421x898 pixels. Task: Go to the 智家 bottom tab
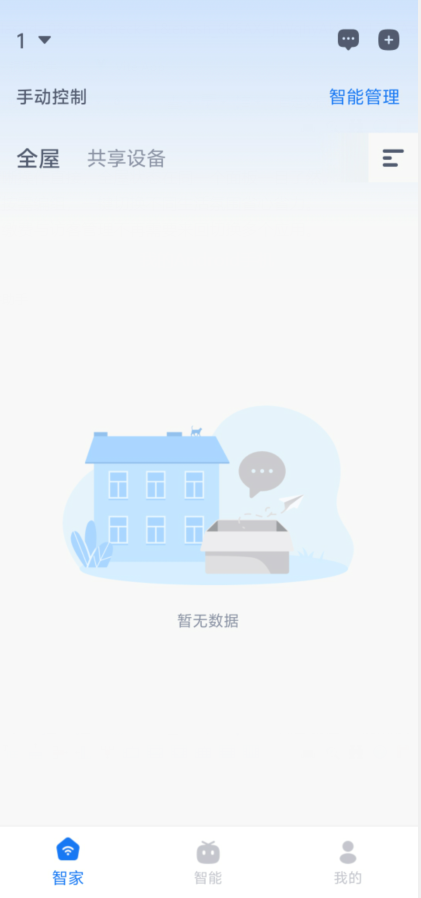(x=68, y=861)
